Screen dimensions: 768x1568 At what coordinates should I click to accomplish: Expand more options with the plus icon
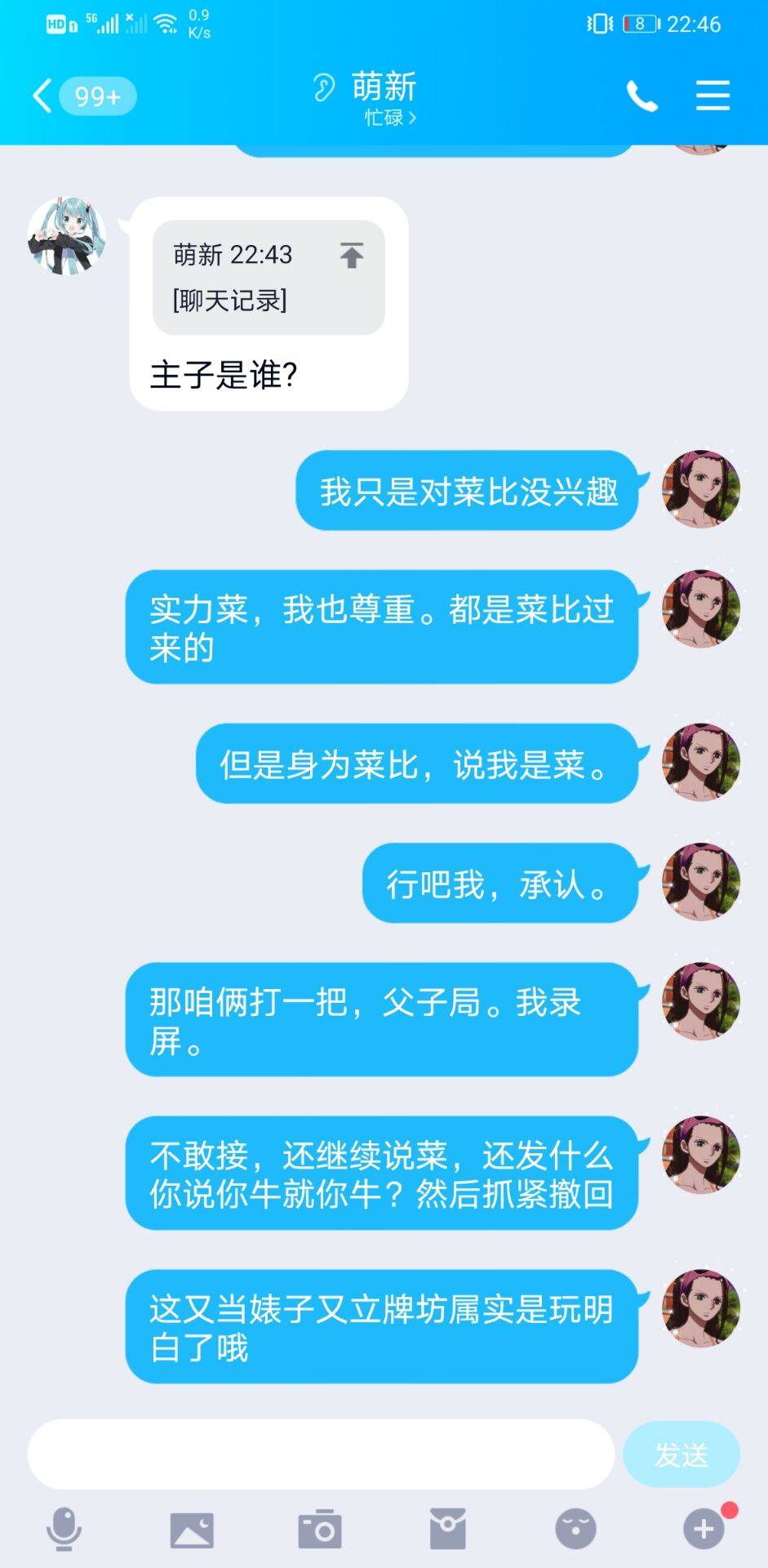coord(704,1529)
